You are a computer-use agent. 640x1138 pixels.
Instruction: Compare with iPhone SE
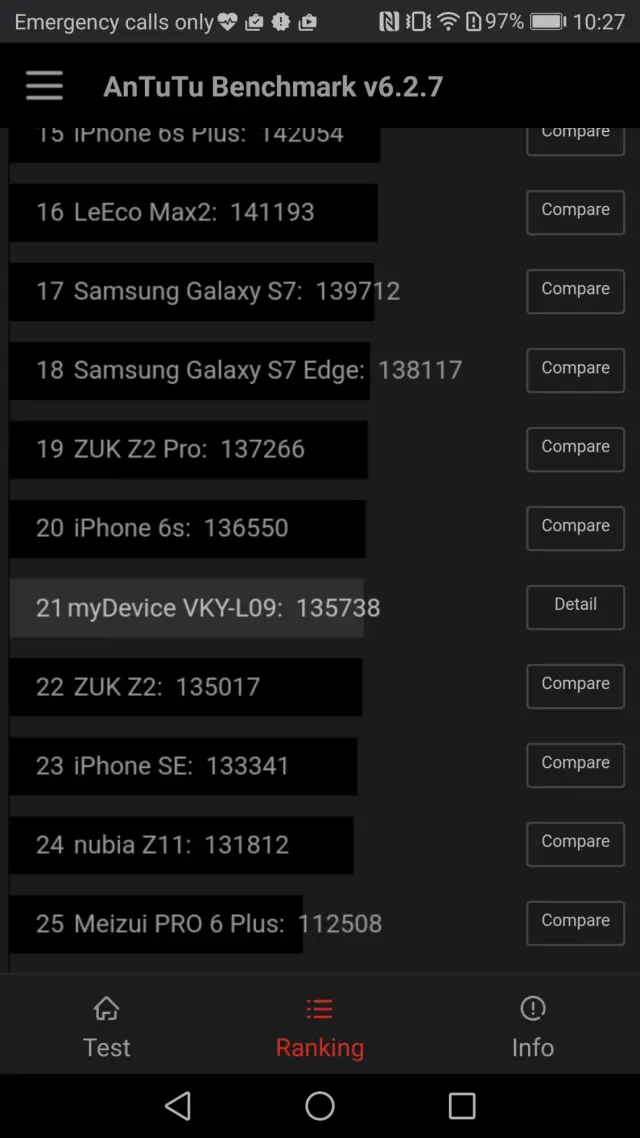point(575,765)
